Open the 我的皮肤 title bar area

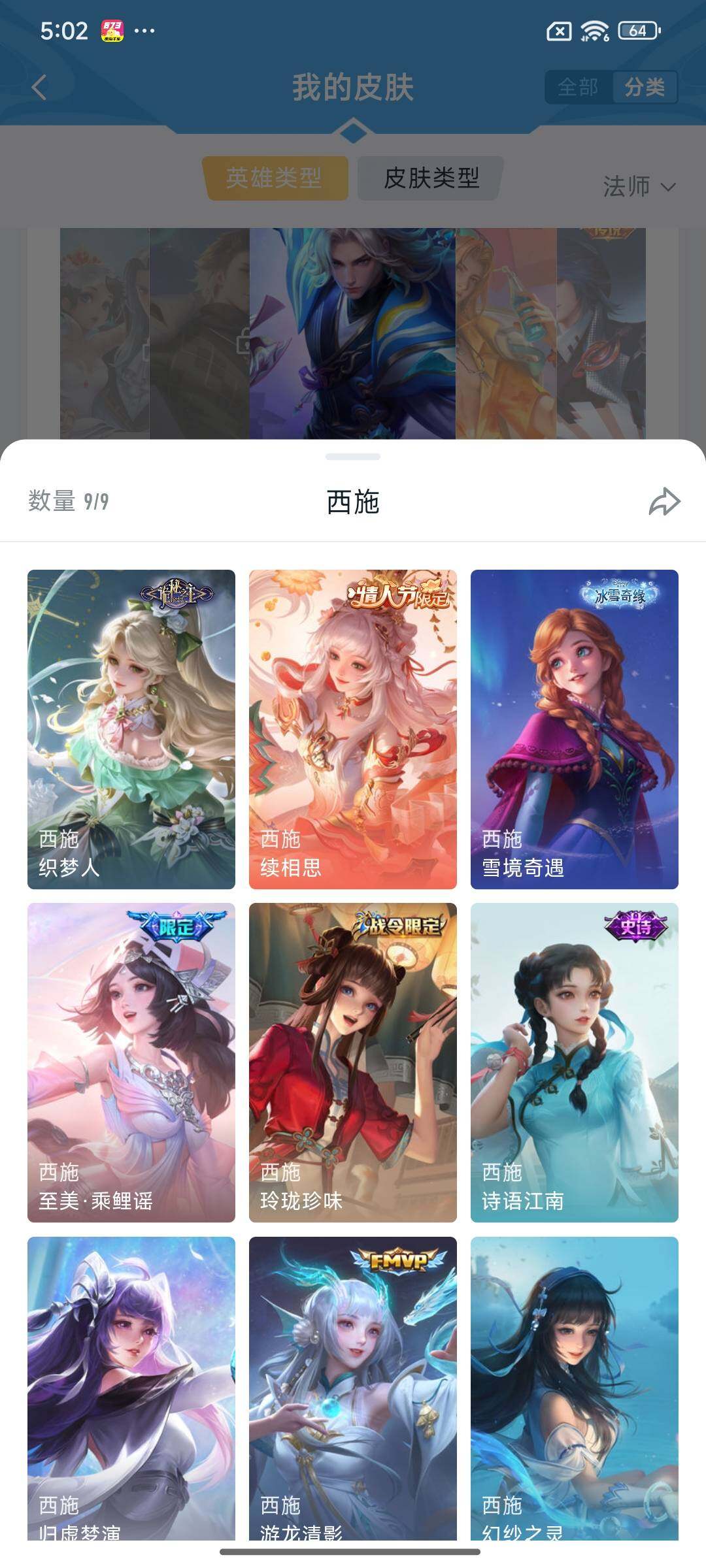click(x=353, y=86)
